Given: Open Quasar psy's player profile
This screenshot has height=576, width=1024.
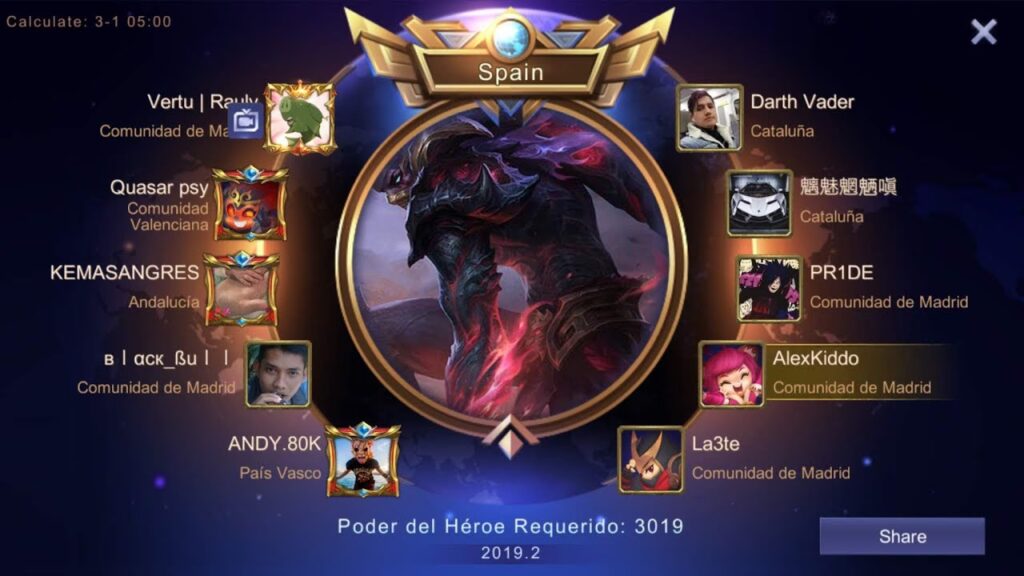Looking at the screenshot, I should 250,204.
